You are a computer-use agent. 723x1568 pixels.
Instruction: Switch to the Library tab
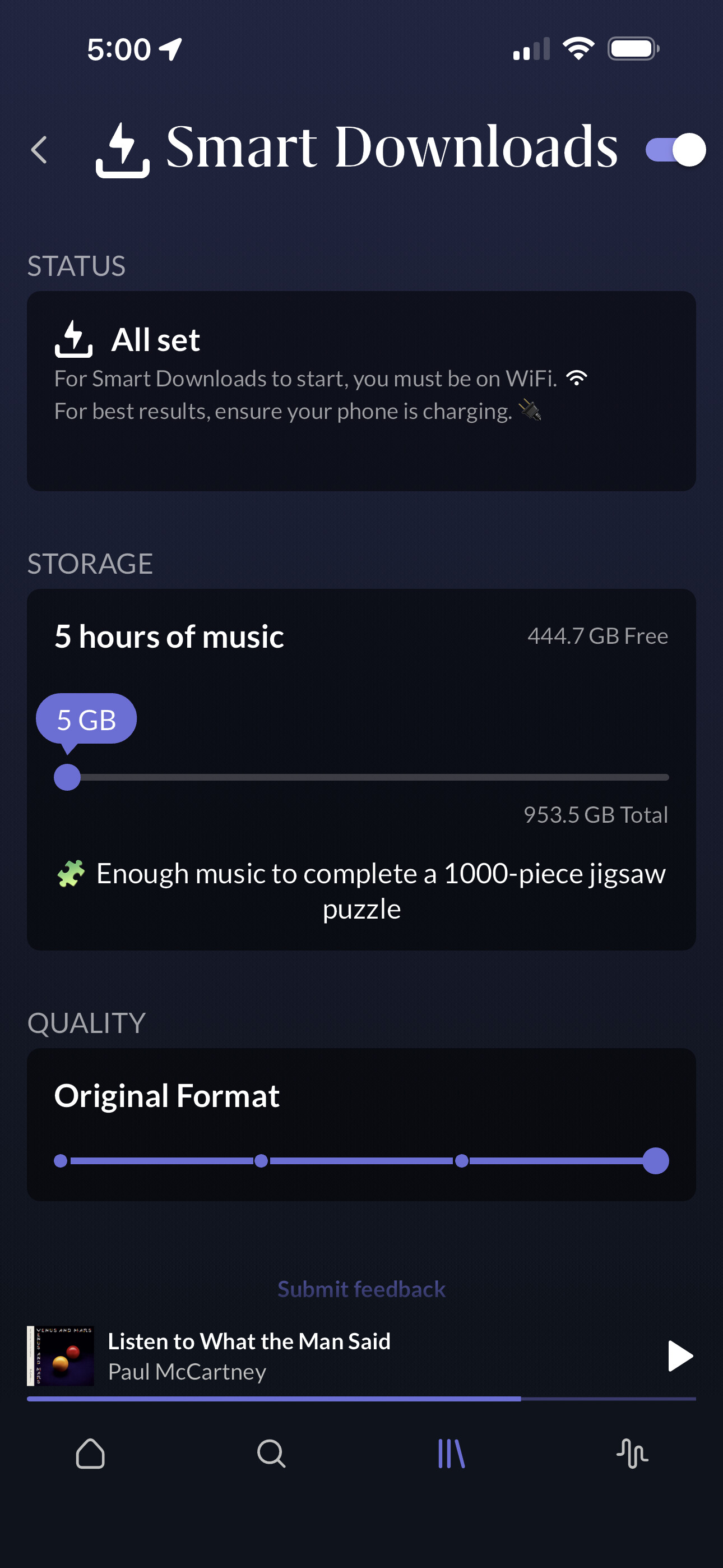[x=452, y=1454]
